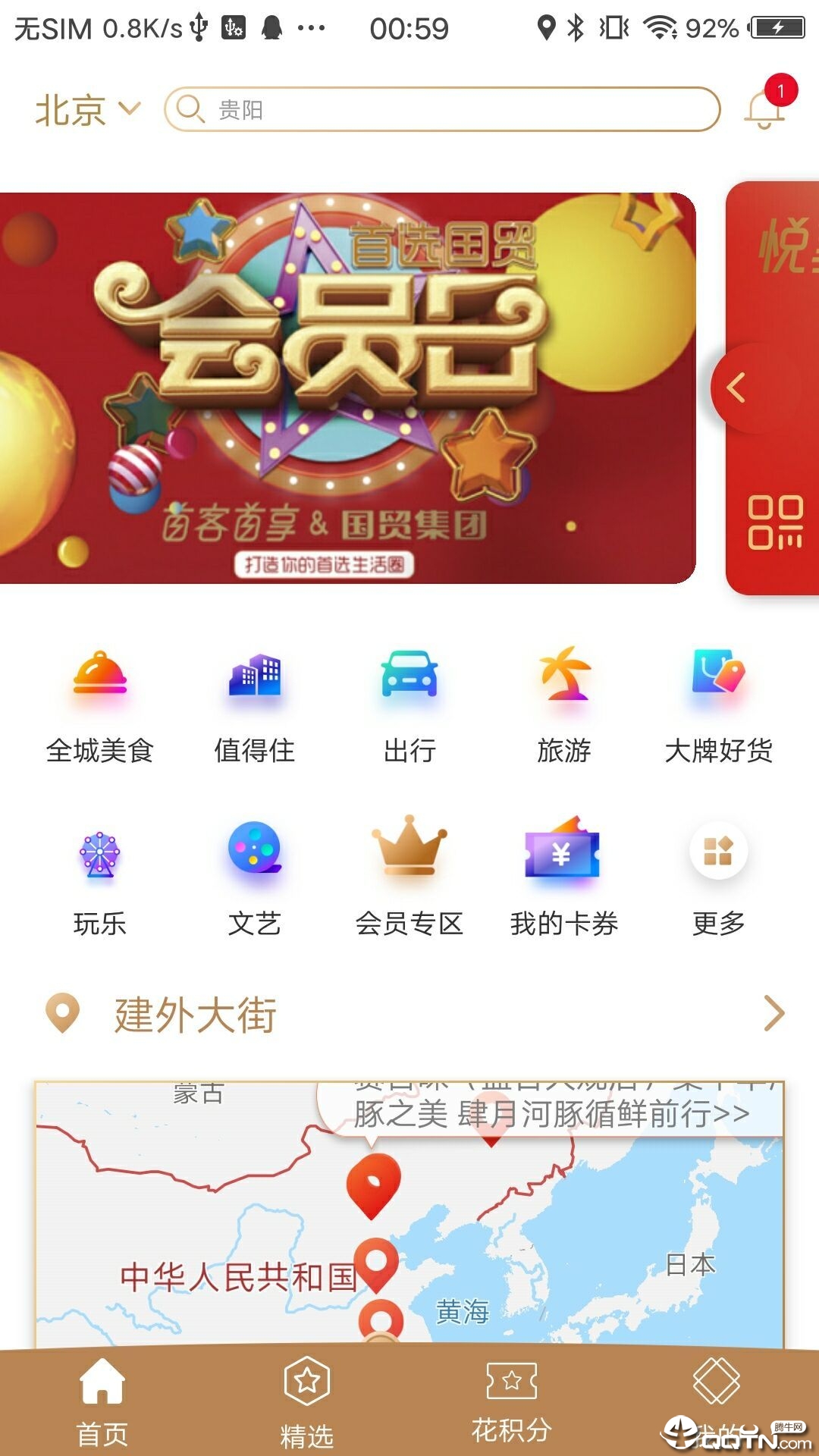Open 值得住 category
The image size is (819, 1456).
coord(254,707)
